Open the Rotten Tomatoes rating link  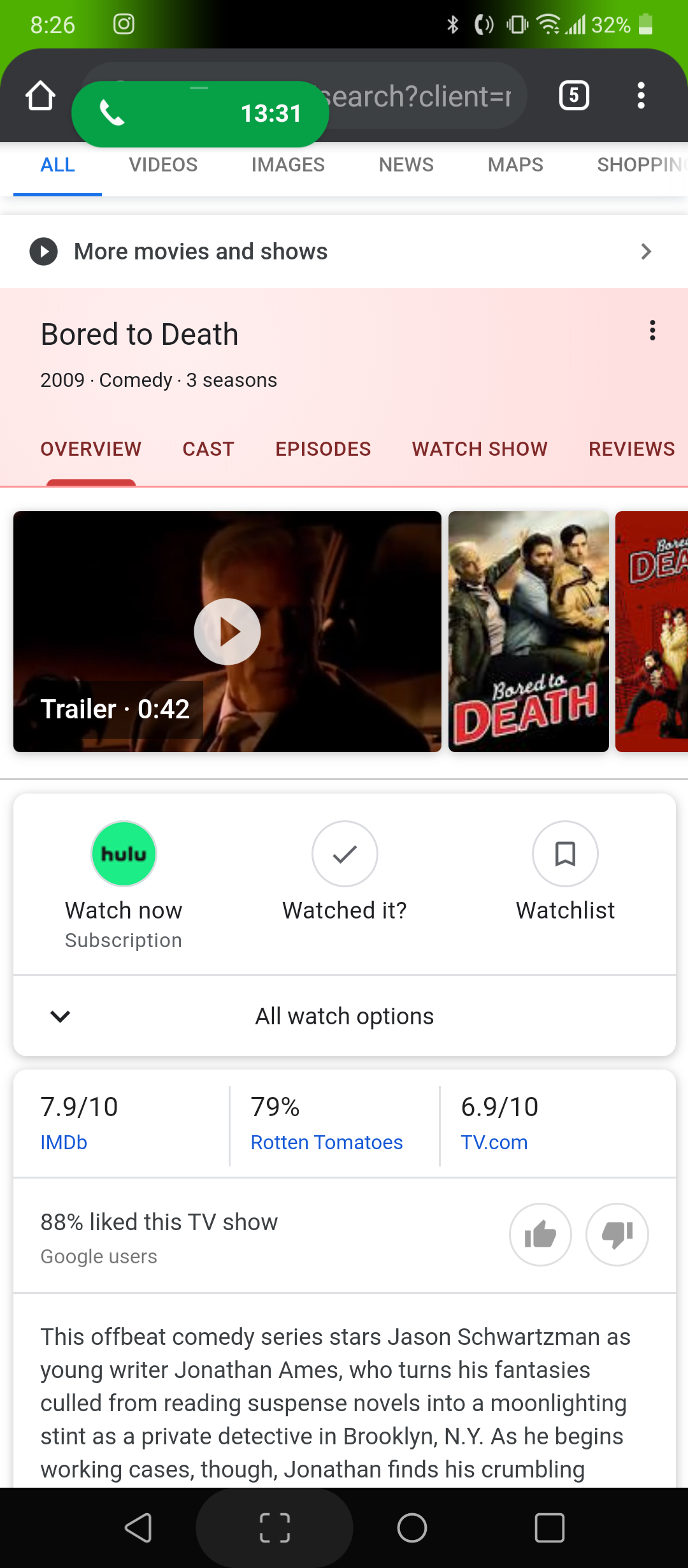326,1142
